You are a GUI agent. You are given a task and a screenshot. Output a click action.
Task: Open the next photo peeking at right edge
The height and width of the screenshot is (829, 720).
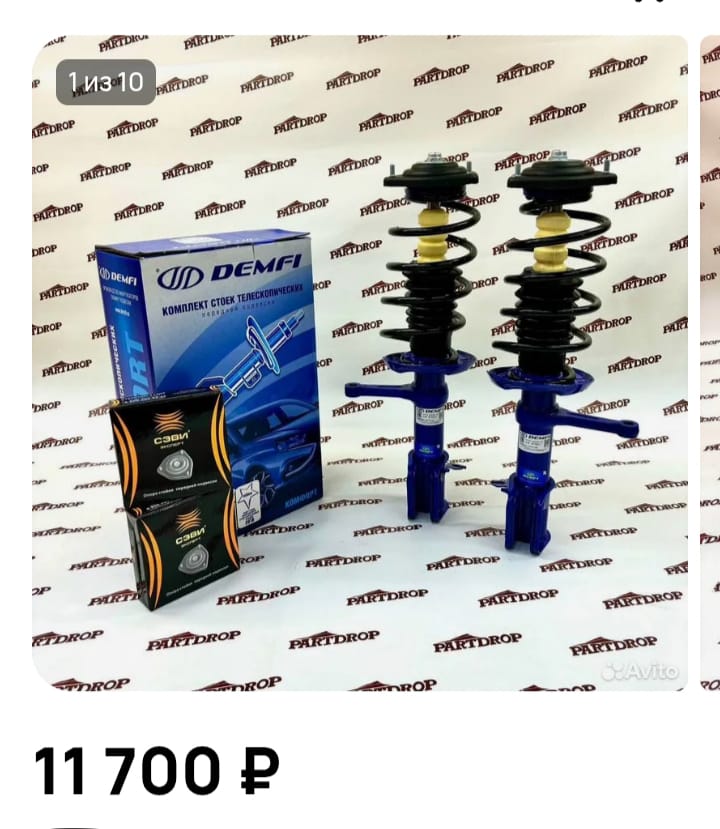[x=710, y=362]
